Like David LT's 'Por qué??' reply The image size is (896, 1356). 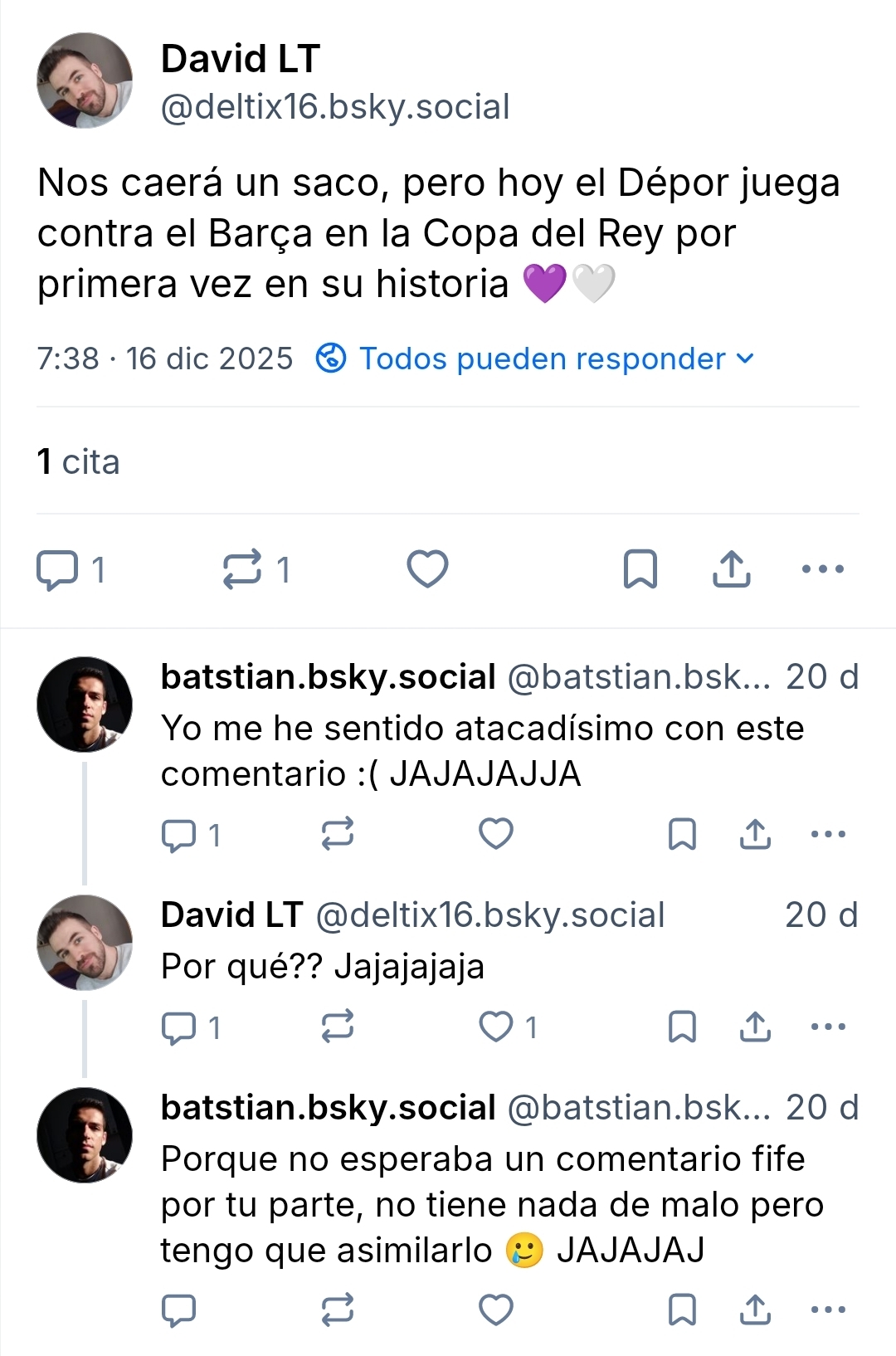pos(496,1027)
